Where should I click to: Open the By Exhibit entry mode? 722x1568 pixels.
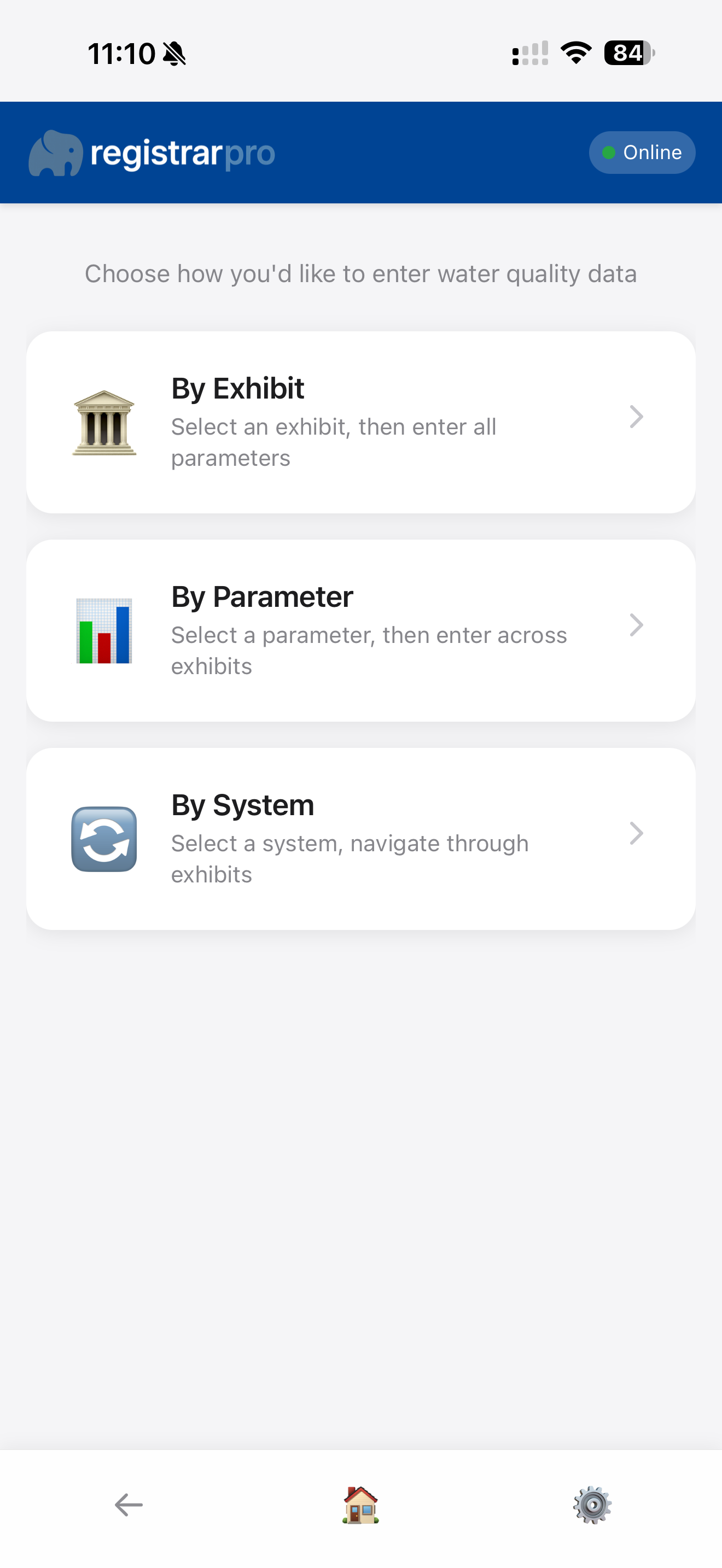[x=360, y=422]
